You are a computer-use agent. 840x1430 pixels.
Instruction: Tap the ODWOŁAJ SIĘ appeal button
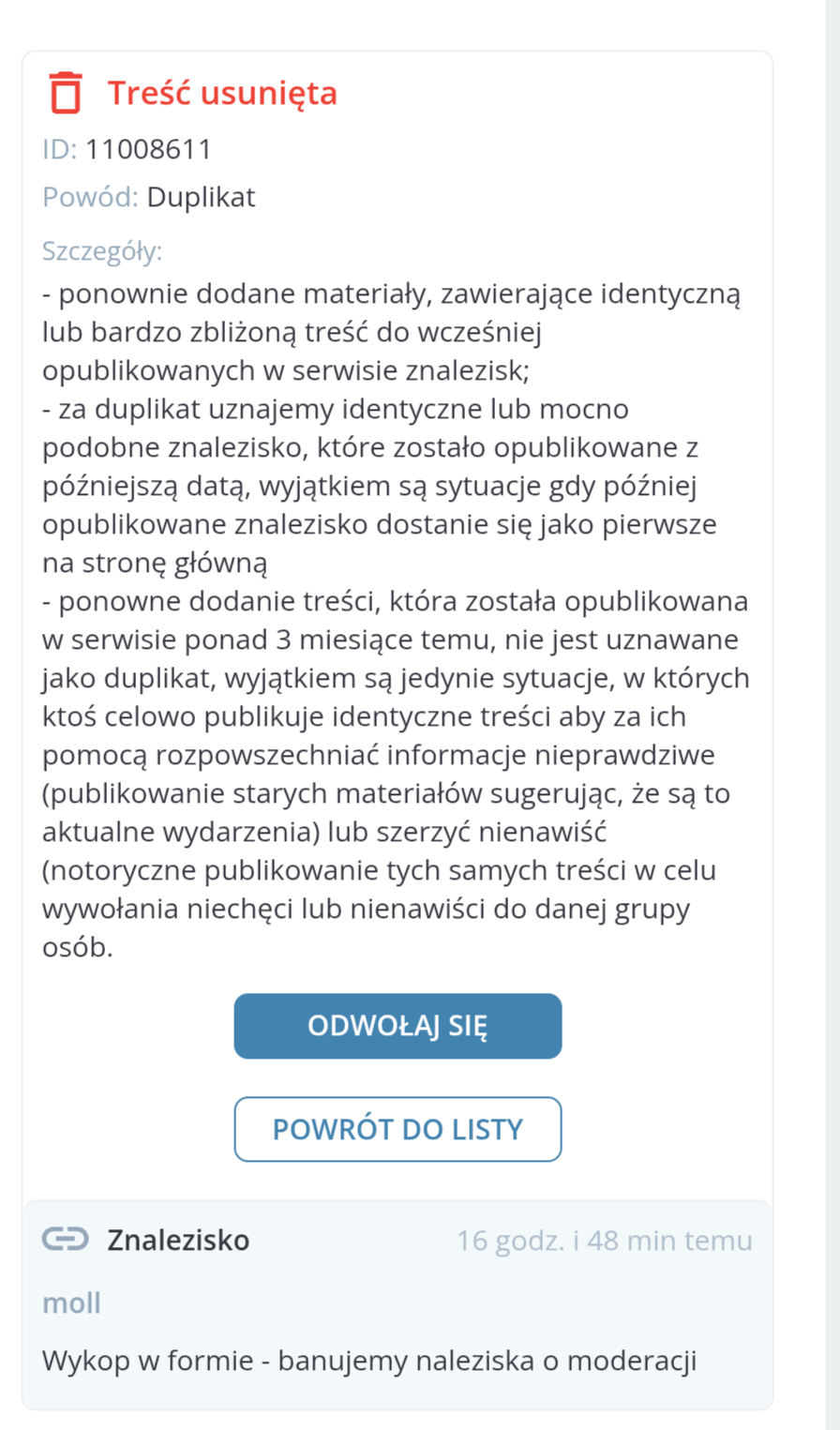click(x=397, y=1026)
